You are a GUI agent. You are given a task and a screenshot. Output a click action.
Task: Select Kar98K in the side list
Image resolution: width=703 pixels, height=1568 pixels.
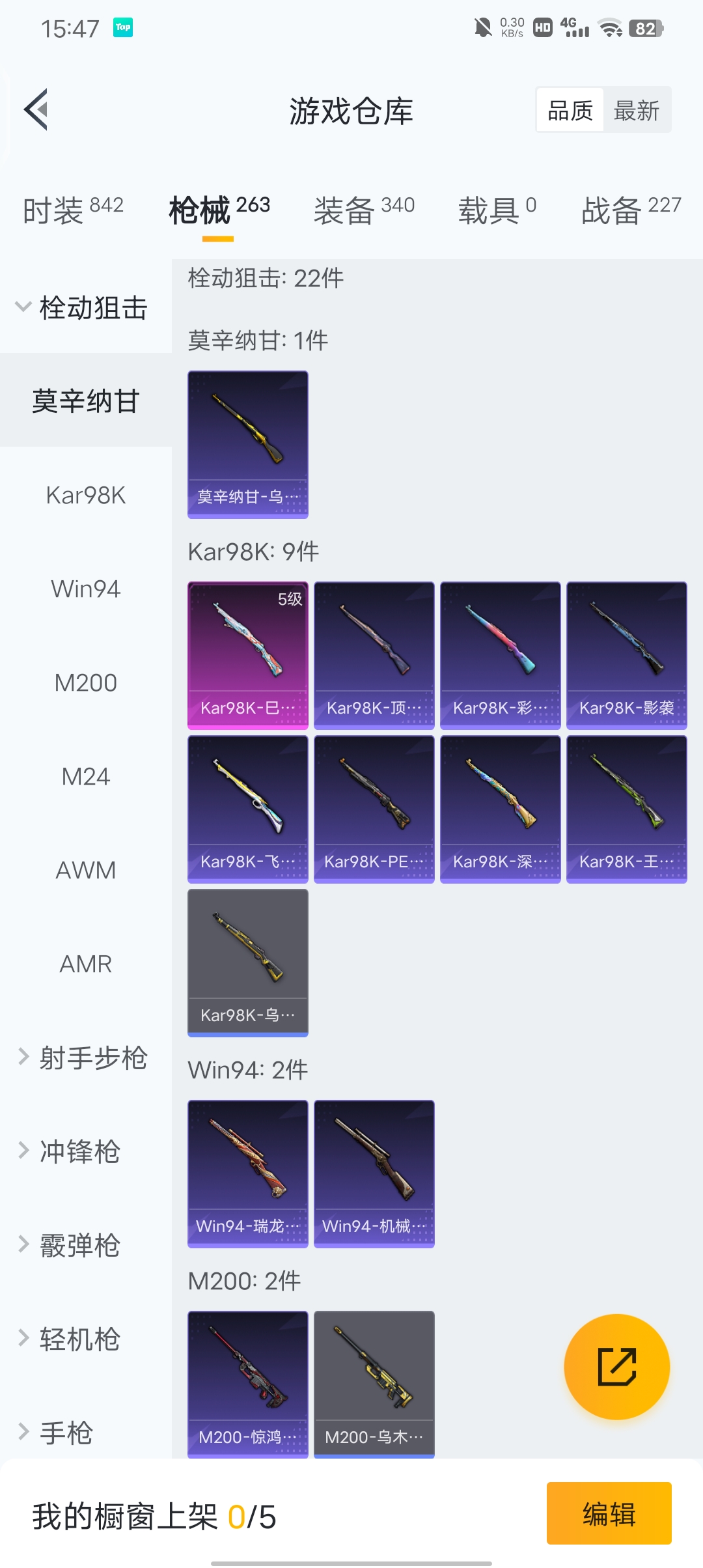coord(85,496)
